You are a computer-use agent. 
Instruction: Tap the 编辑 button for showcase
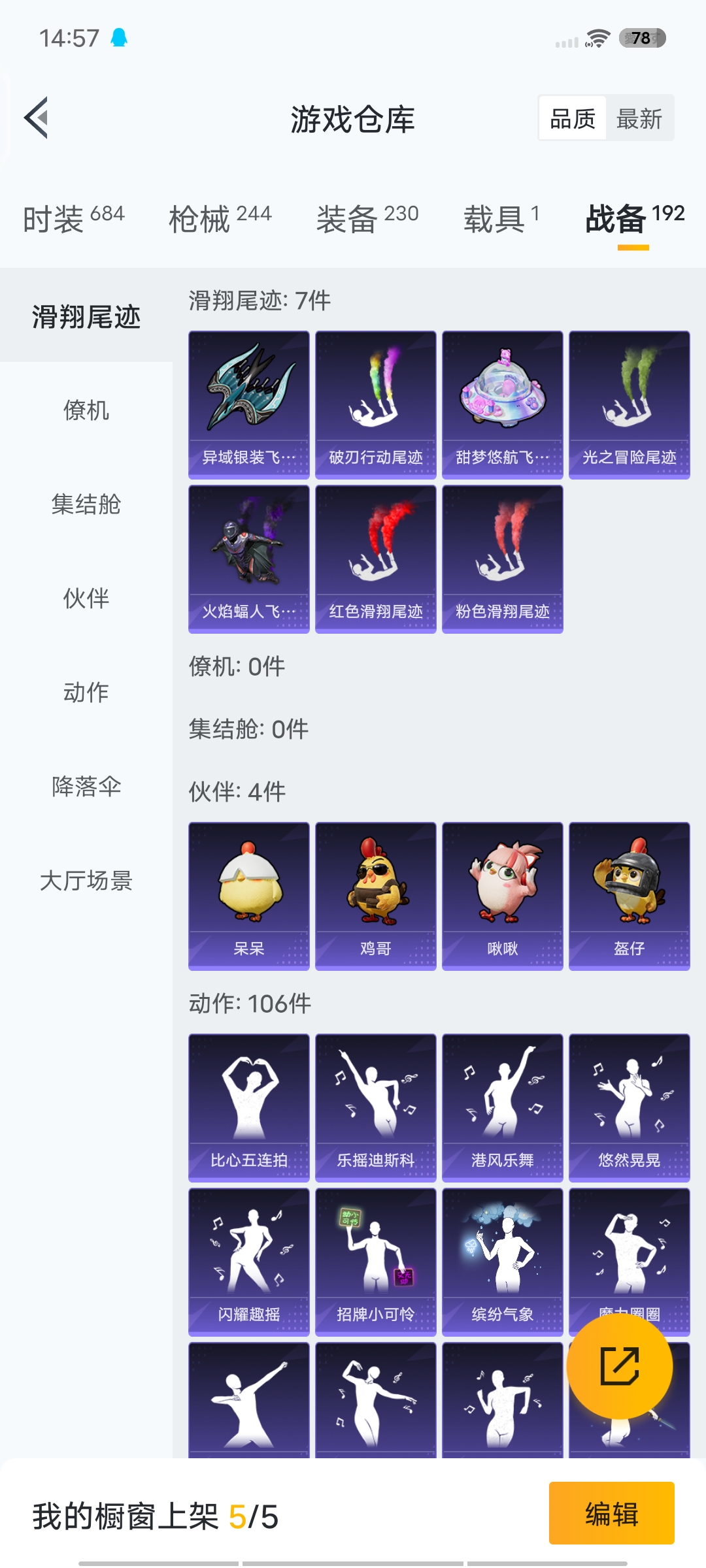pos(612,1514)
